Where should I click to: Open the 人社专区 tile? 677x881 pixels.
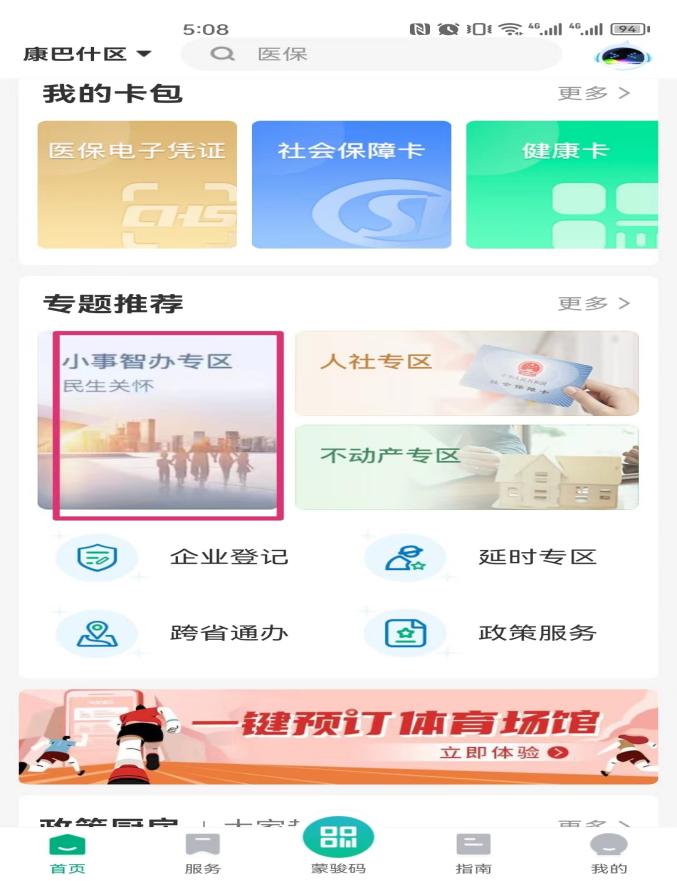pyautogui.click(x=466, y=373)
